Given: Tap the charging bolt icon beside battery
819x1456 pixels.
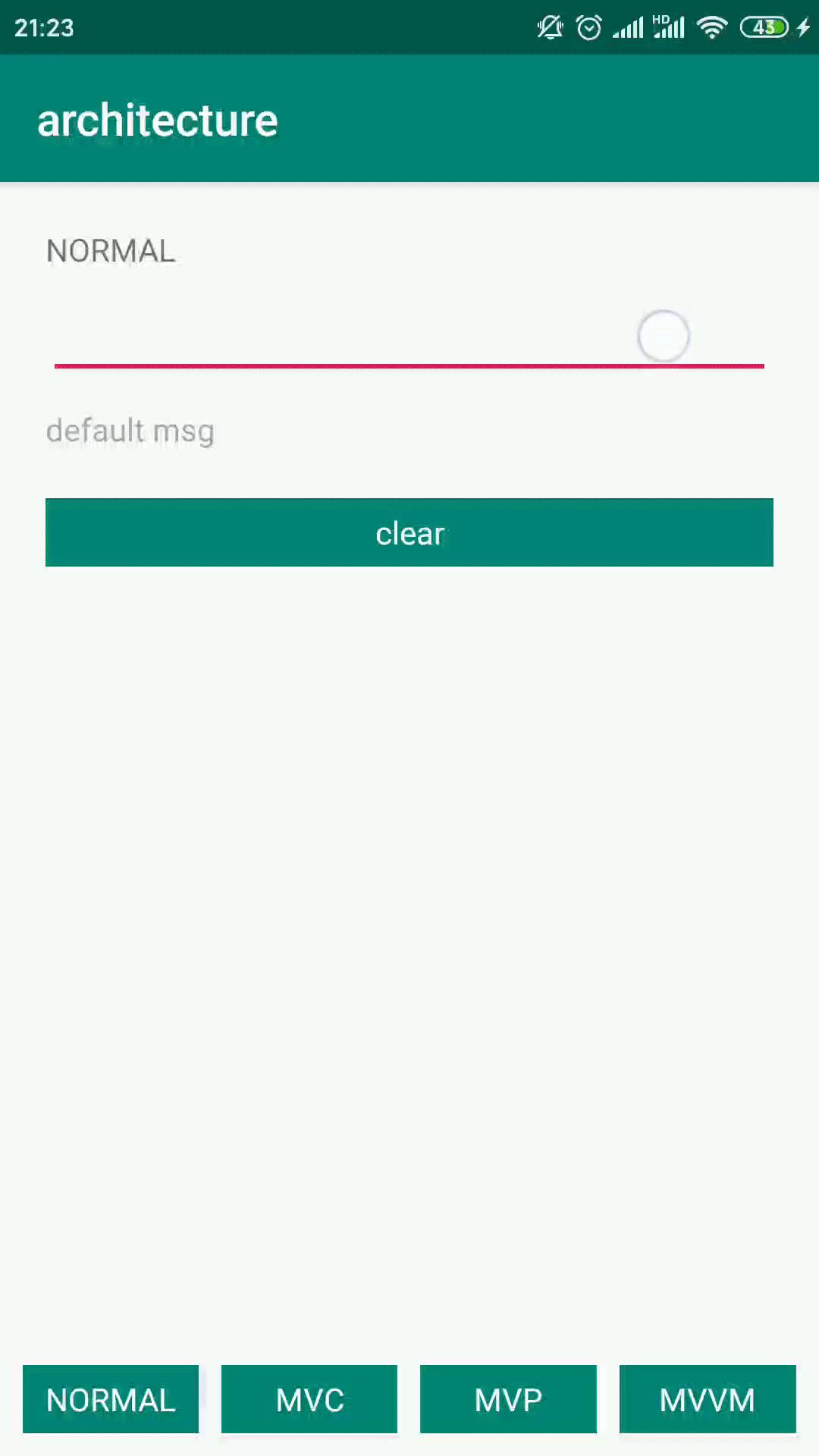Looking at the screenshot, I should pyautogui.click(x=804, y=27).
